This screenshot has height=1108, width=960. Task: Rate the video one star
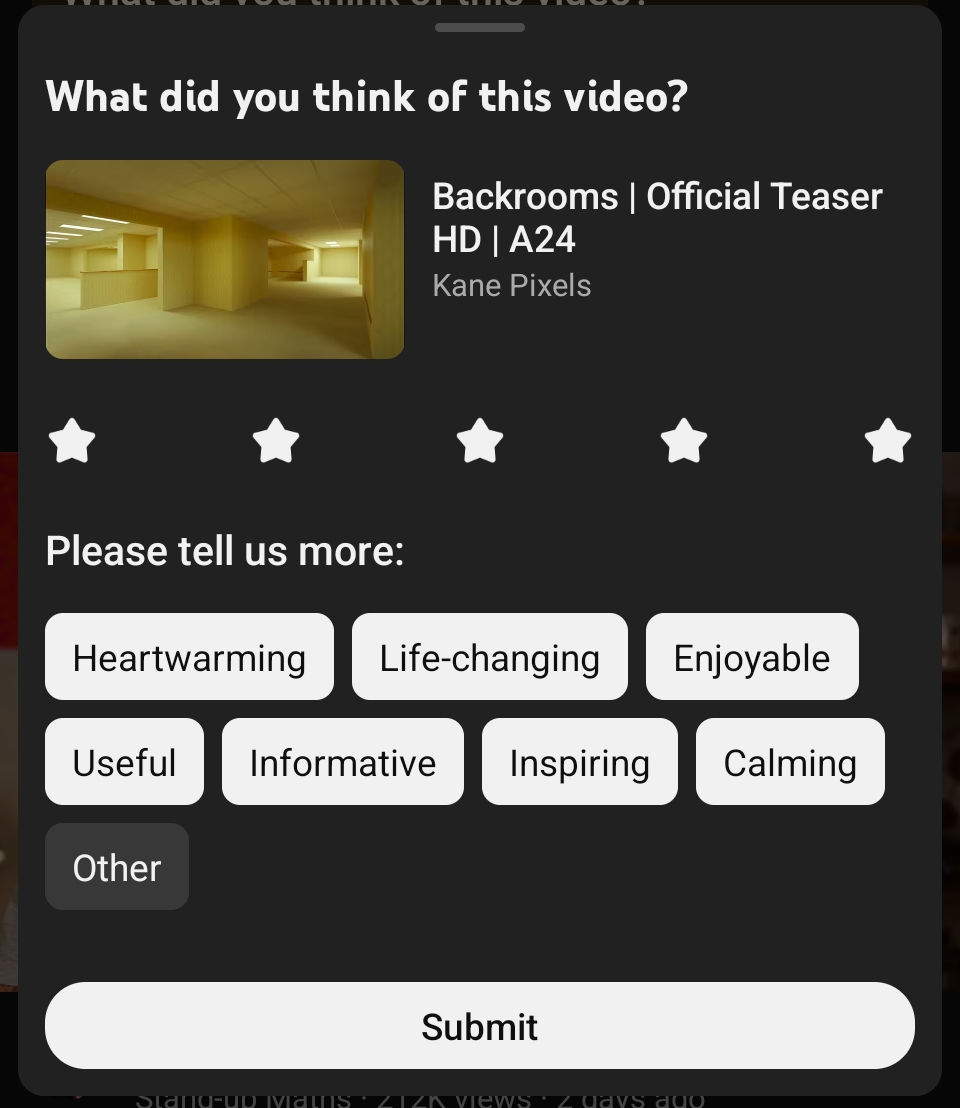pos(72,441)
